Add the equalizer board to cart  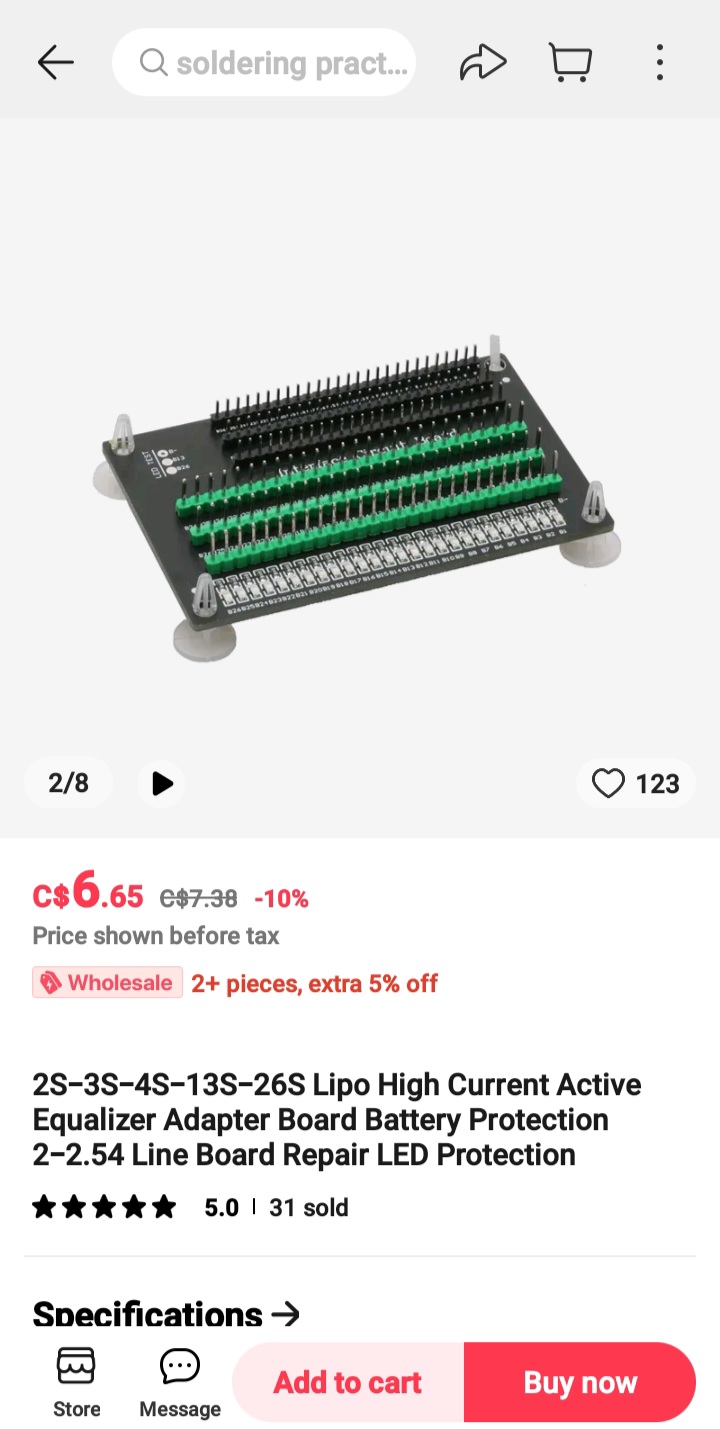pyautogui.click(x=347, y=1381)
